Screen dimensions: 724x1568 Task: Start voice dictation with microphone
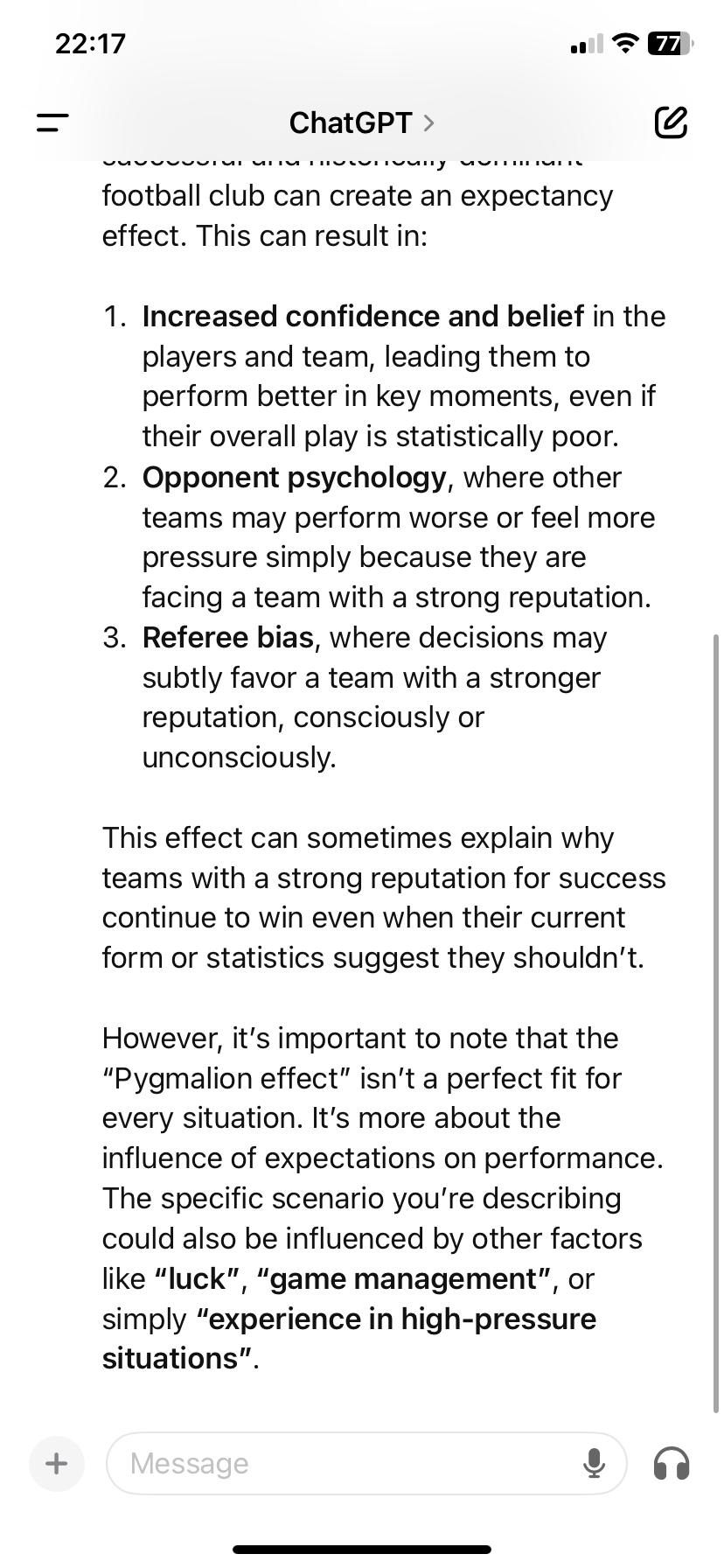(594, 1463)
